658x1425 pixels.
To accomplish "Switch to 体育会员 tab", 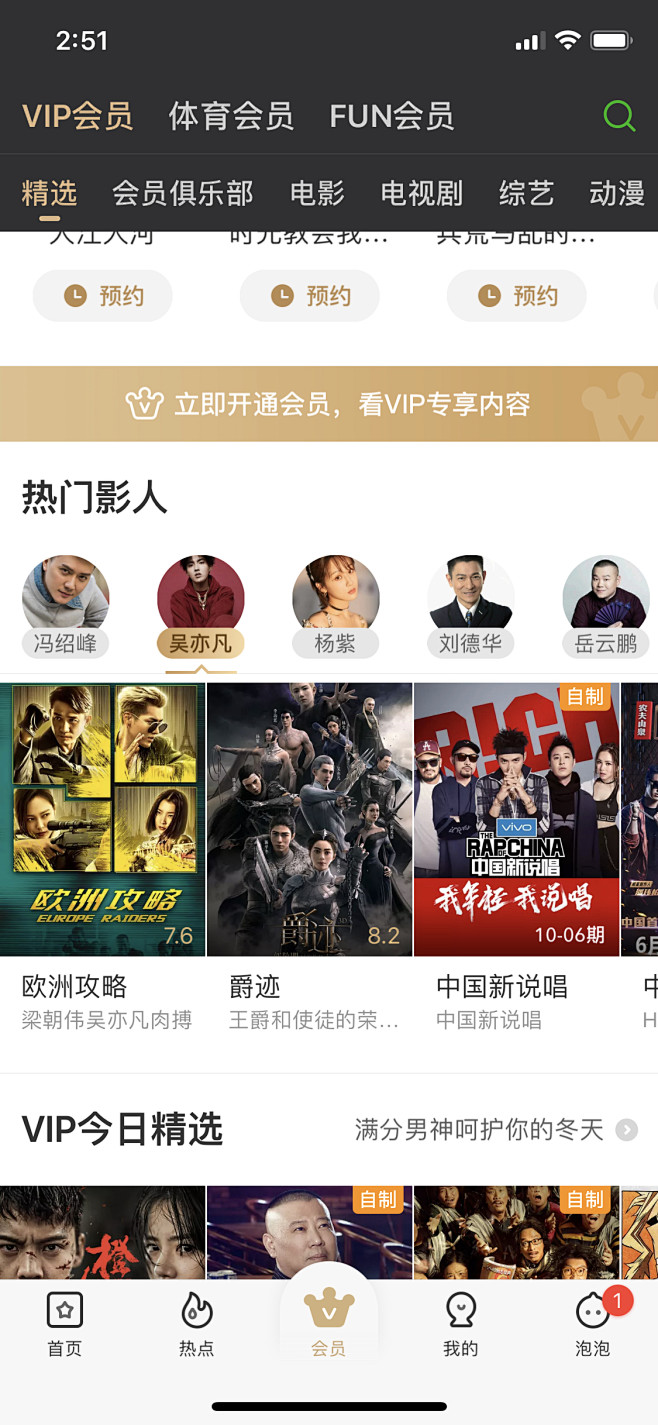I will [231, 116].
